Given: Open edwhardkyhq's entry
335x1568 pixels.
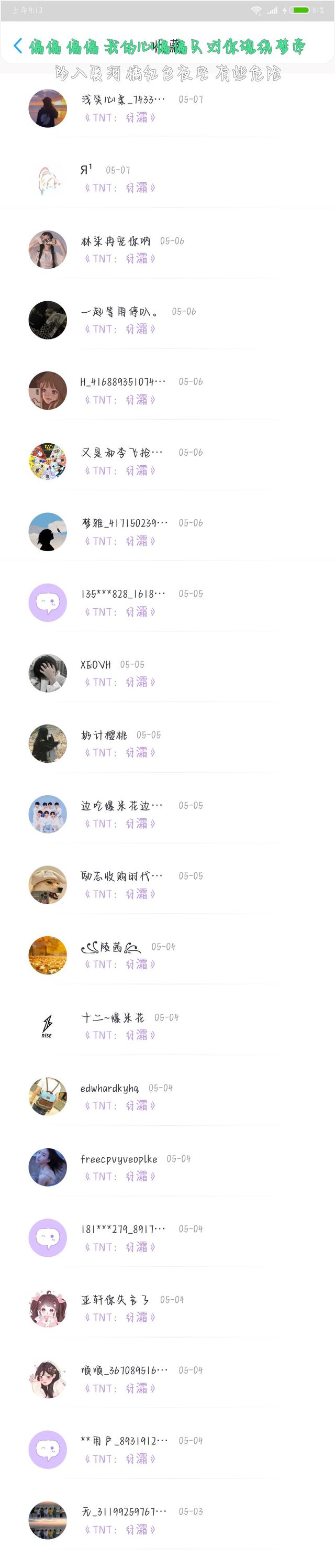Looking at the screenshot, I should pyautogui.click(x=109, y=1088).
